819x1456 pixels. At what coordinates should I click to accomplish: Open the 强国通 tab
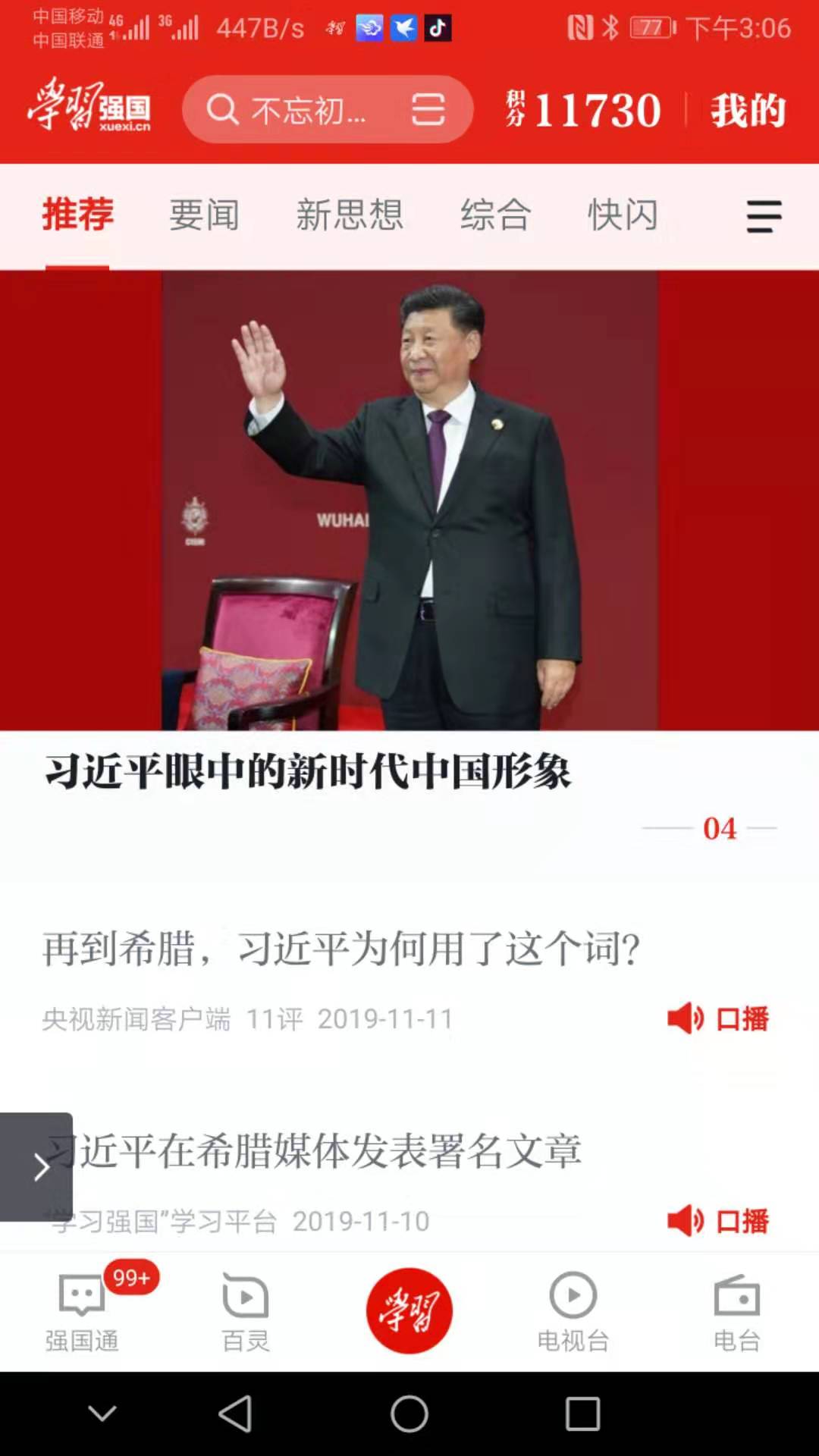pos(82,1312)
